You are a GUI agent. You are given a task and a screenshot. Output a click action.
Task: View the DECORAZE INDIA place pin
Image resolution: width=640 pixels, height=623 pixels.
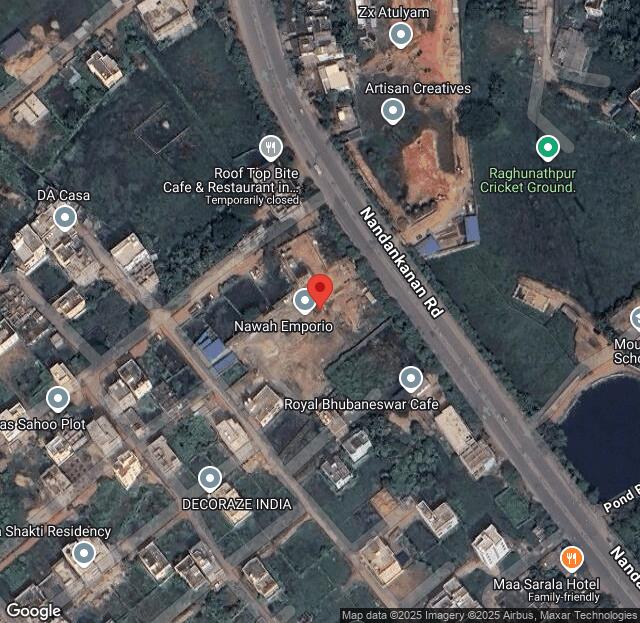point(209,479)
